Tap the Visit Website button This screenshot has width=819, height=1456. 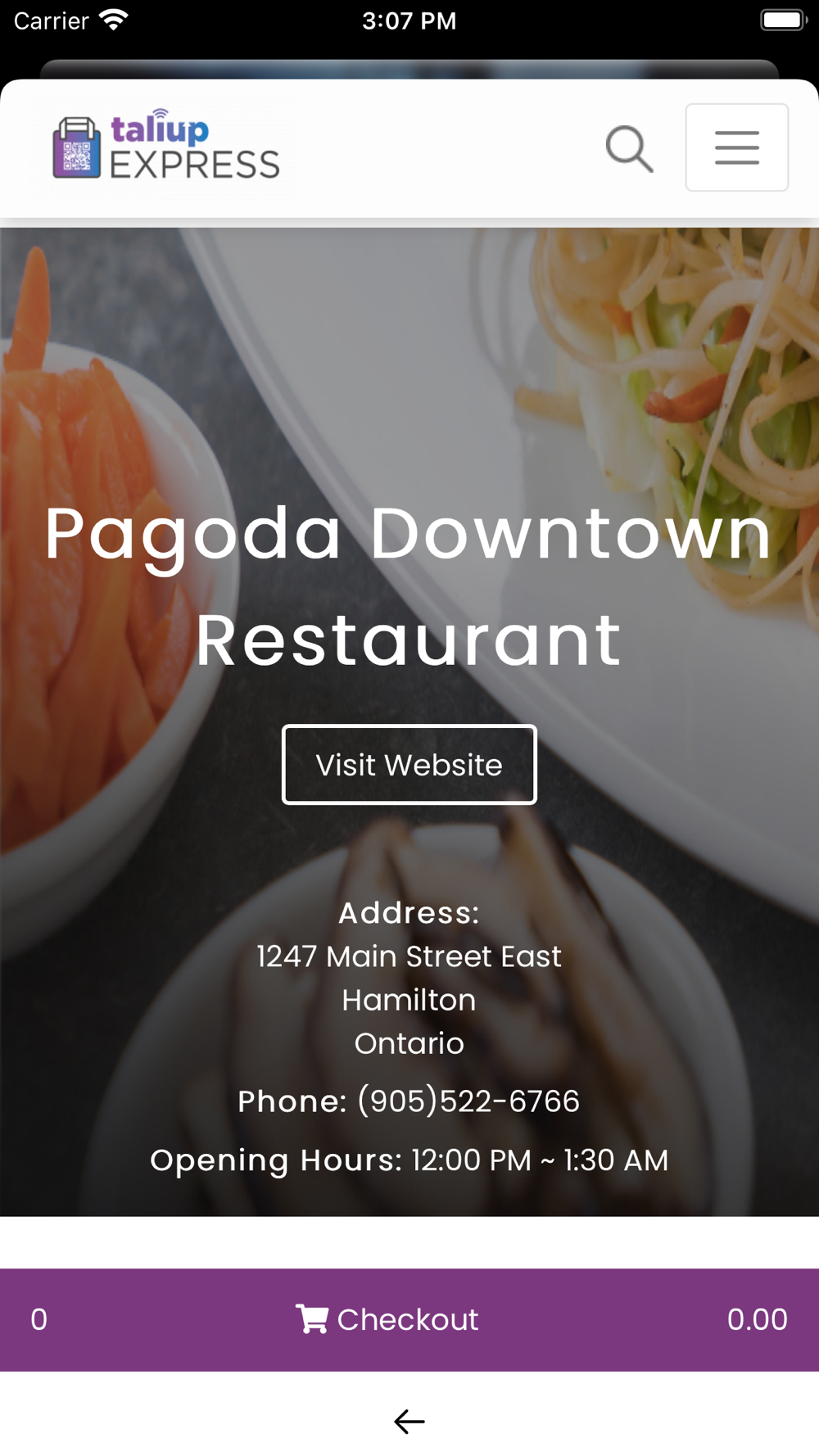pyautogui.click(x=409, y=764)
